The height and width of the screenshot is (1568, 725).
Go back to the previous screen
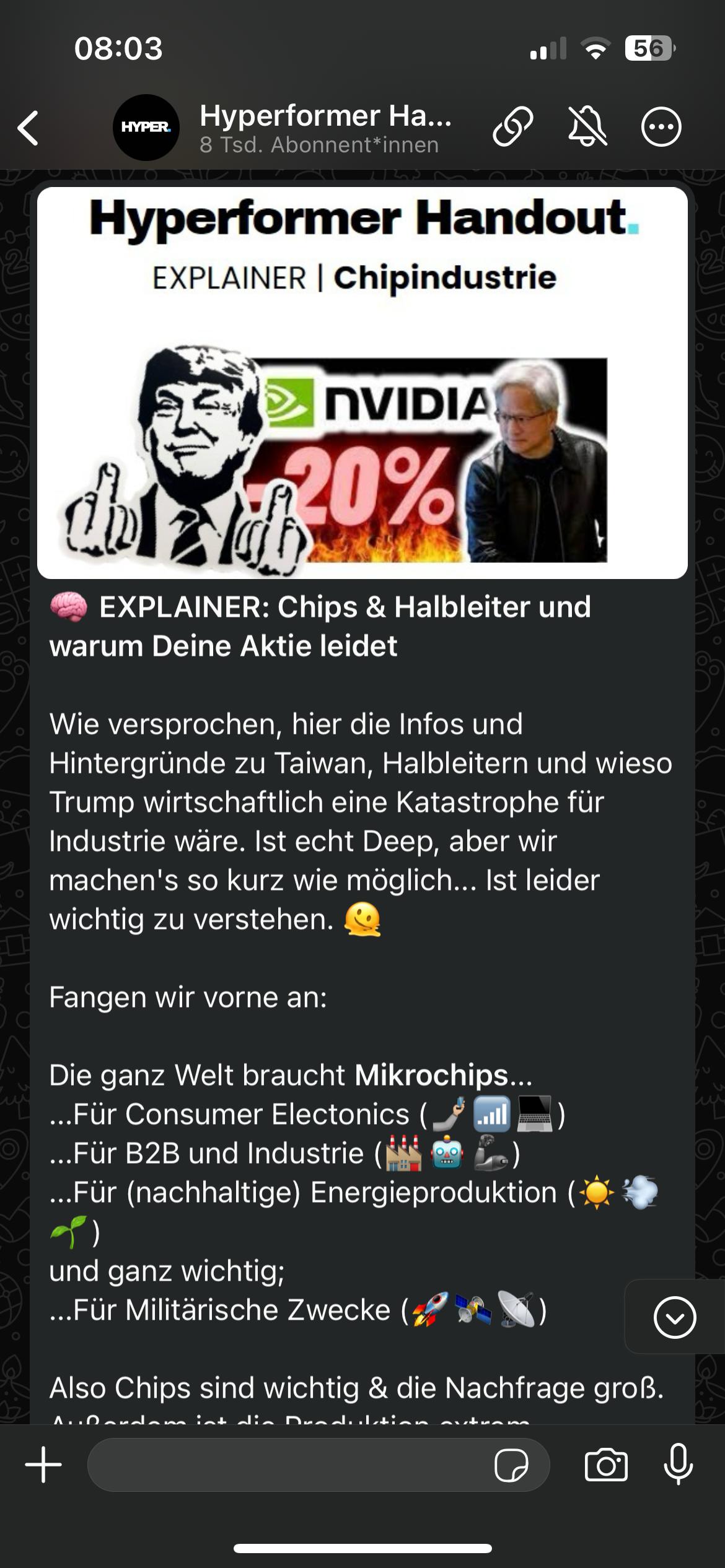(29, 128)
